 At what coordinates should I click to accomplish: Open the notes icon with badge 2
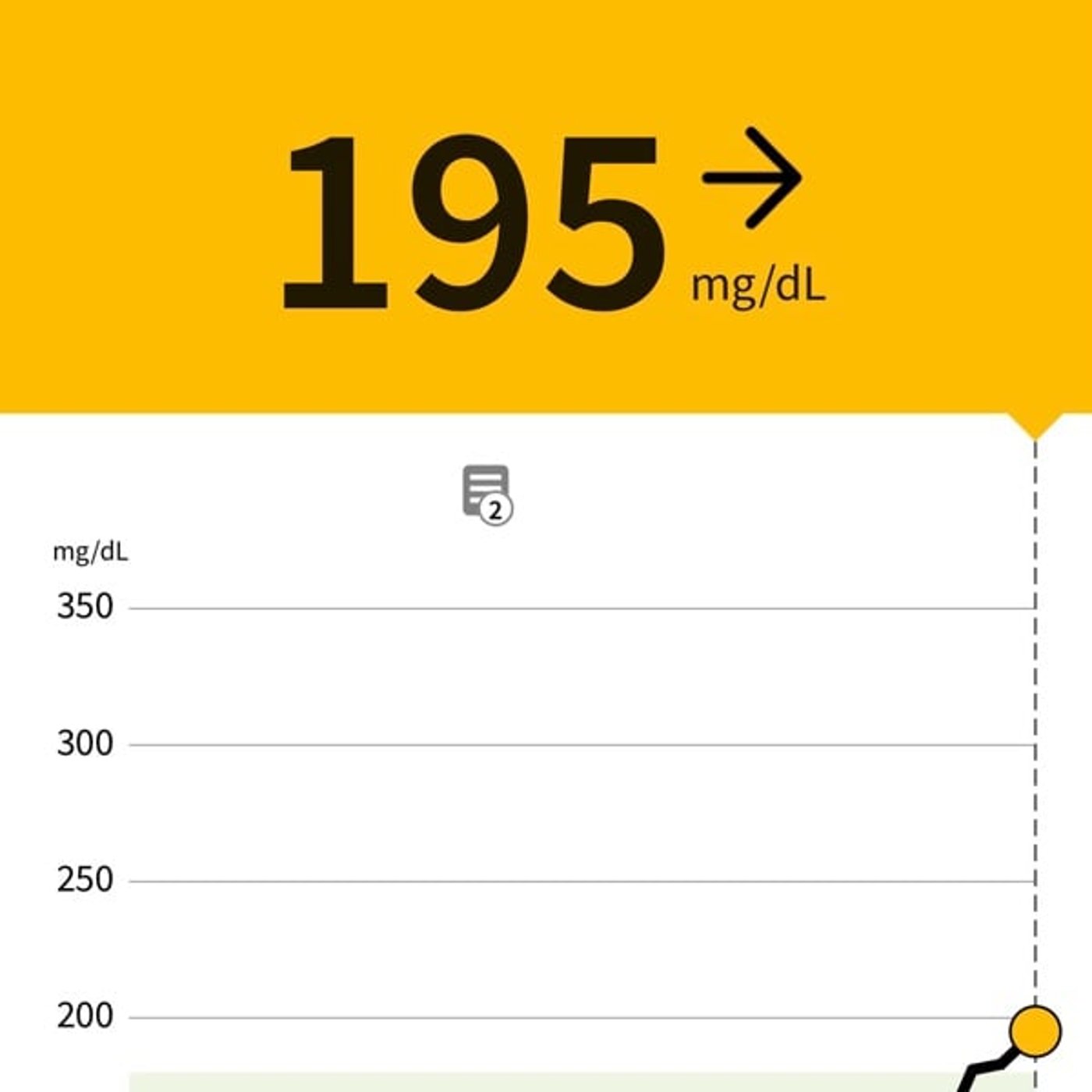[x=486, y=493]
